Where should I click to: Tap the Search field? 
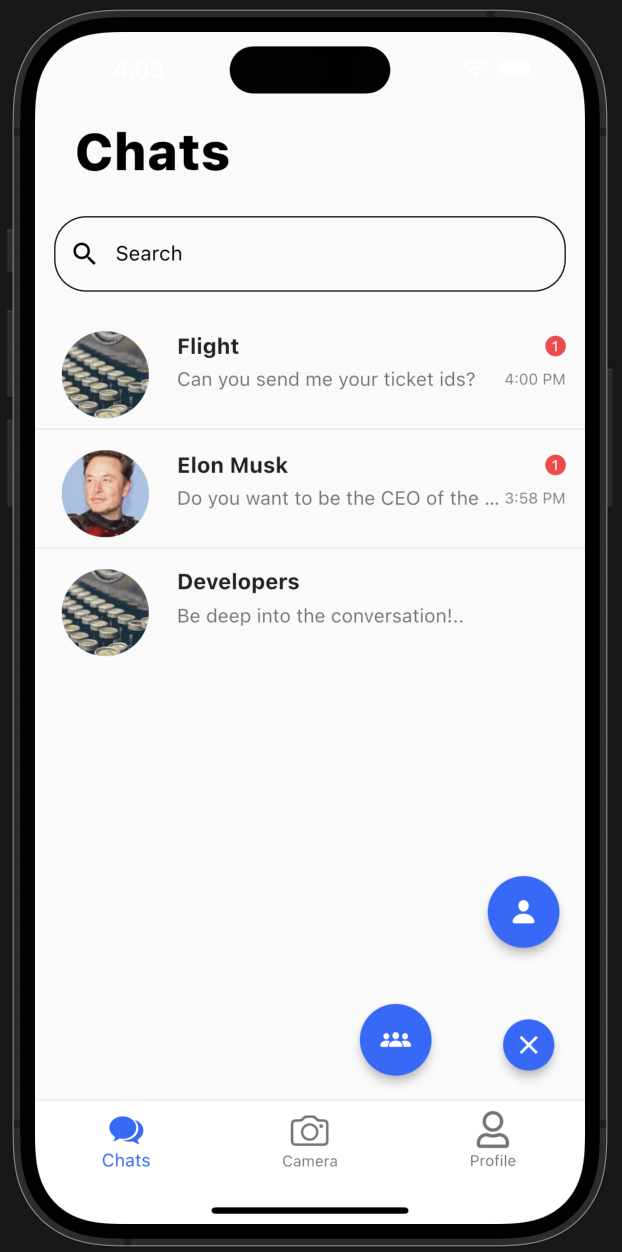click(x=310, y=254)
